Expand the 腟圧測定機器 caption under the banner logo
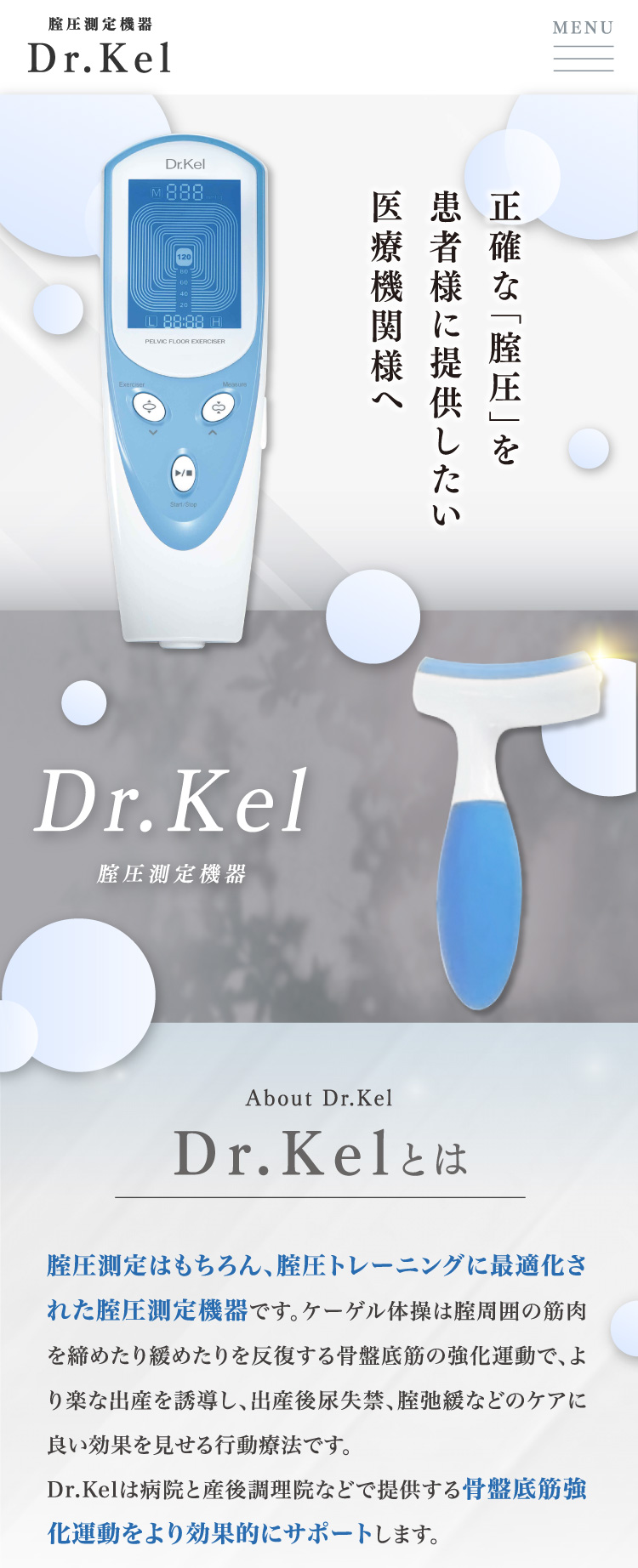 pyautogui.click(x=176, y=872)
